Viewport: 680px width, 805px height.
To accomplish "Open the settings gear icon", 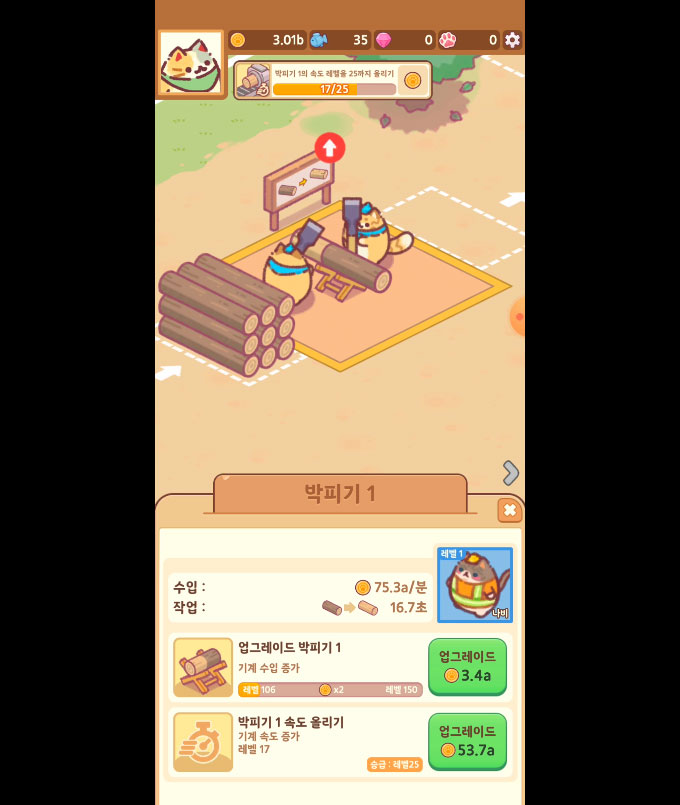I will coord(512,40).
